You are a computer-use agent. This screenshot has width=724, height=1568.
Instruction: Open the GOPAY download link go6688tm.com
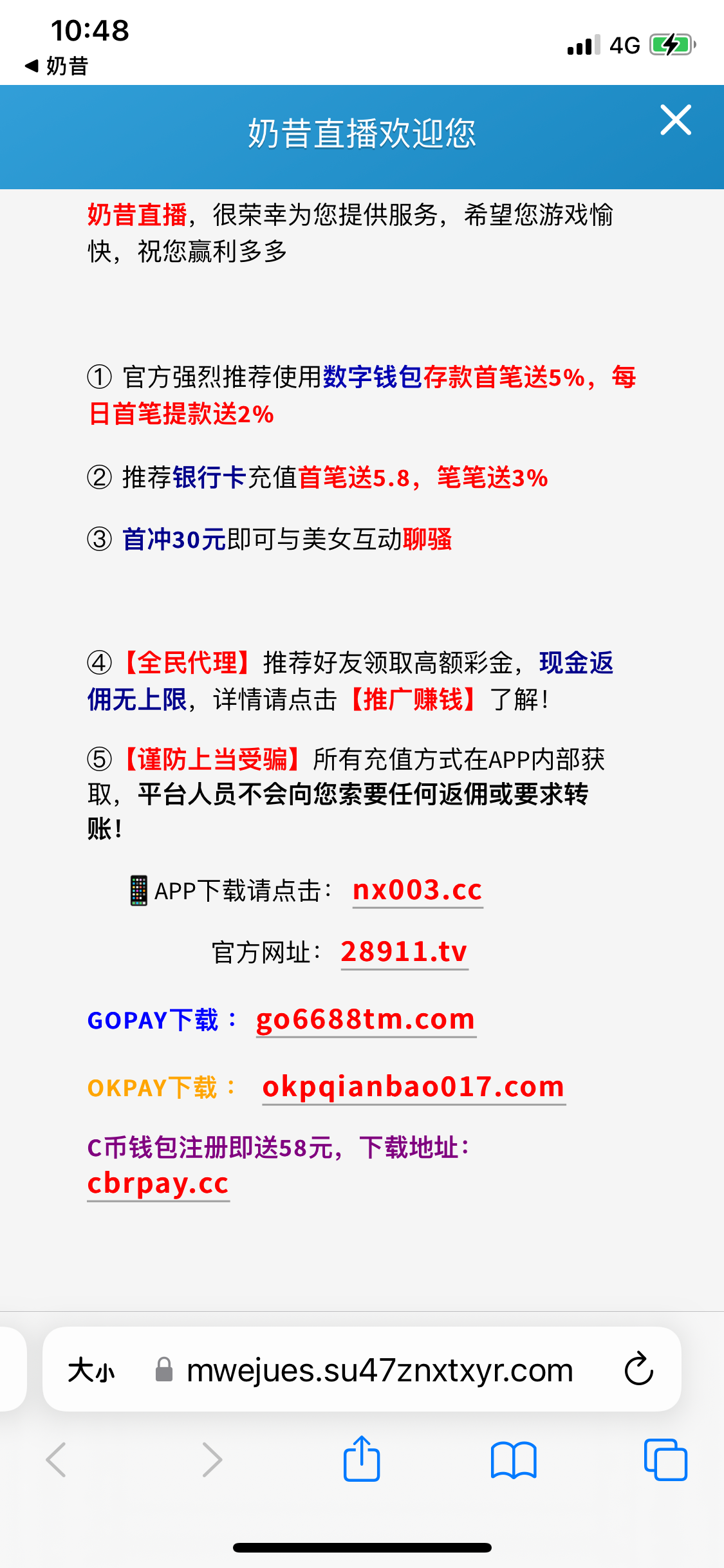point(366,1020)
